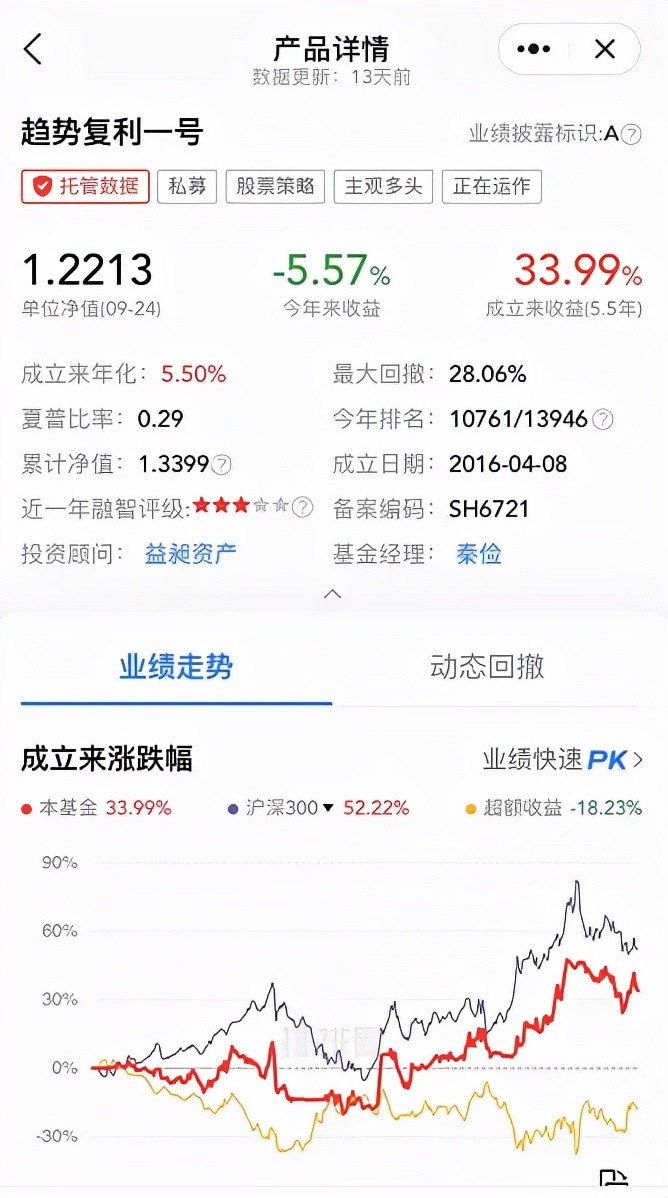Tap the 托管数据 tag

pyautogui.click(x=86, y=186)
